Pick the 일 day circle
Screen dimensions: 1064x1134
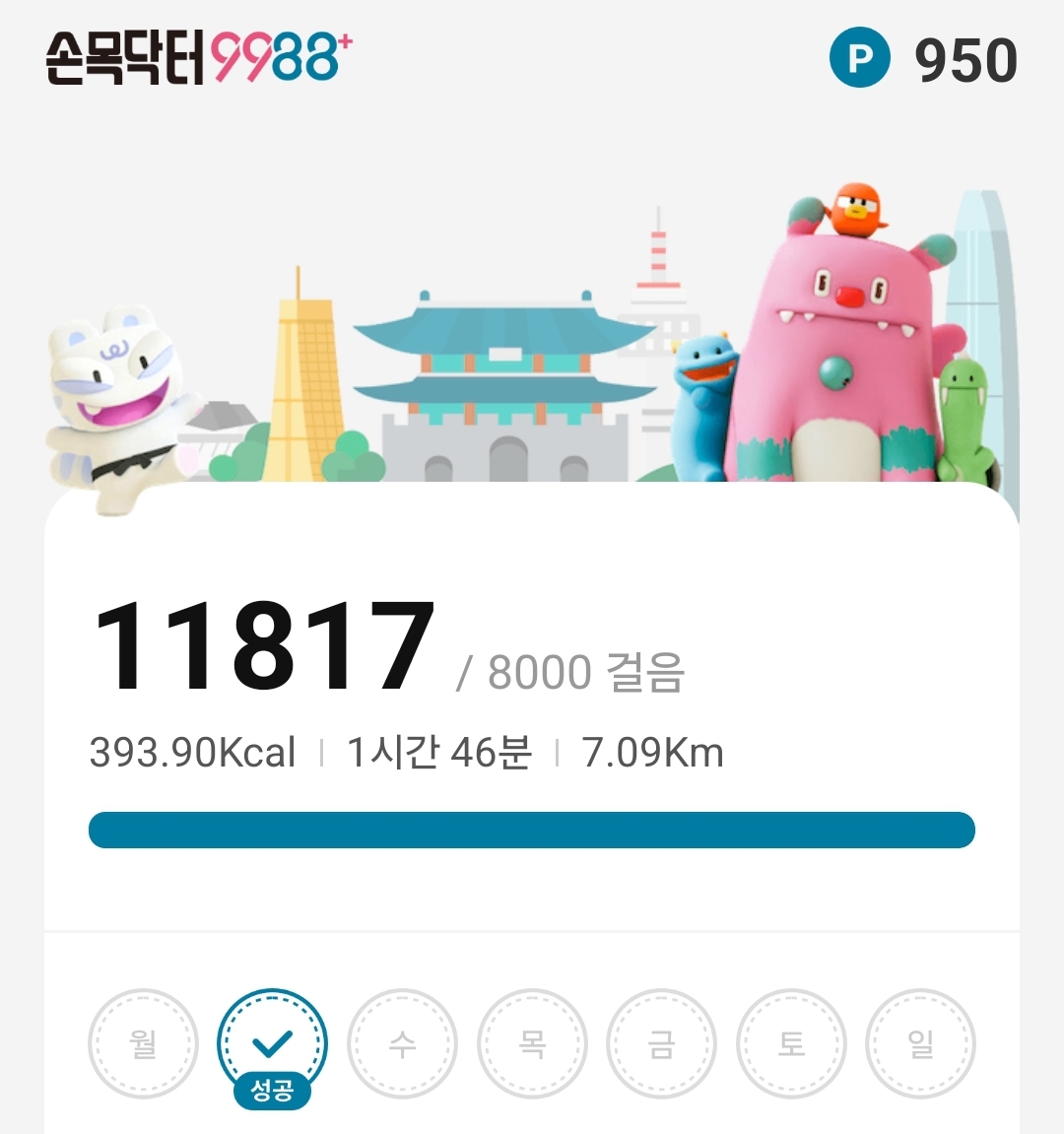[920, 1043]
